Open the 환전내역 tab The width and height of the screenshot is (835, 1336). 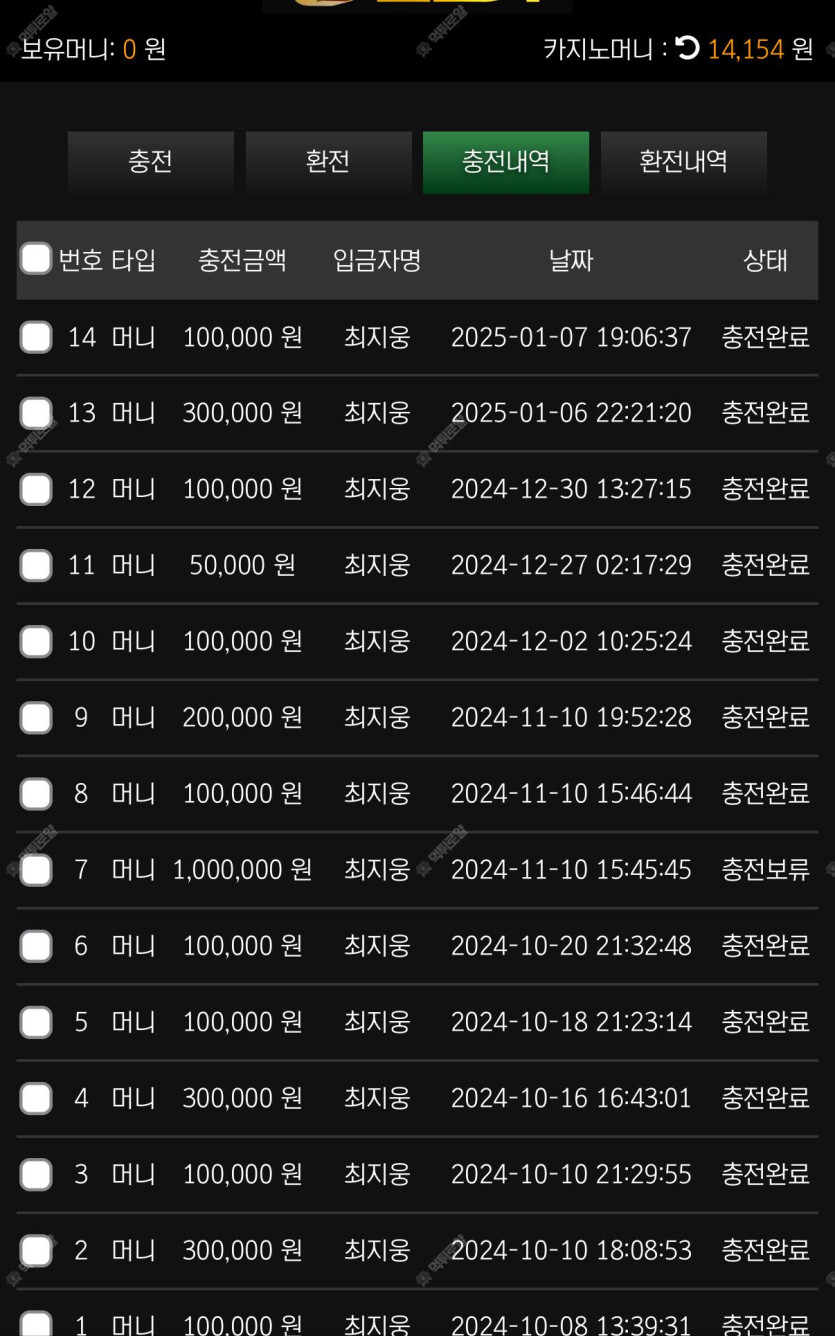point(684,162)
